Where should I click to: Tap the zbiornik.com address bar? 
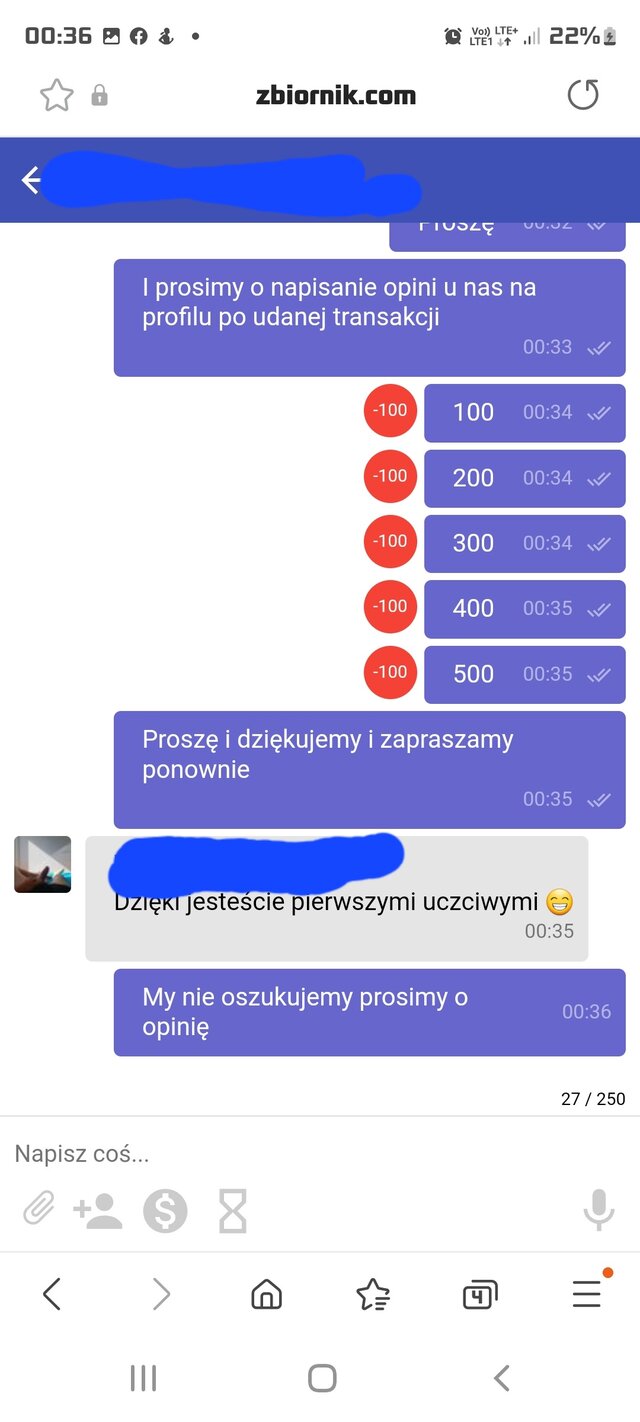click(334, 96)
